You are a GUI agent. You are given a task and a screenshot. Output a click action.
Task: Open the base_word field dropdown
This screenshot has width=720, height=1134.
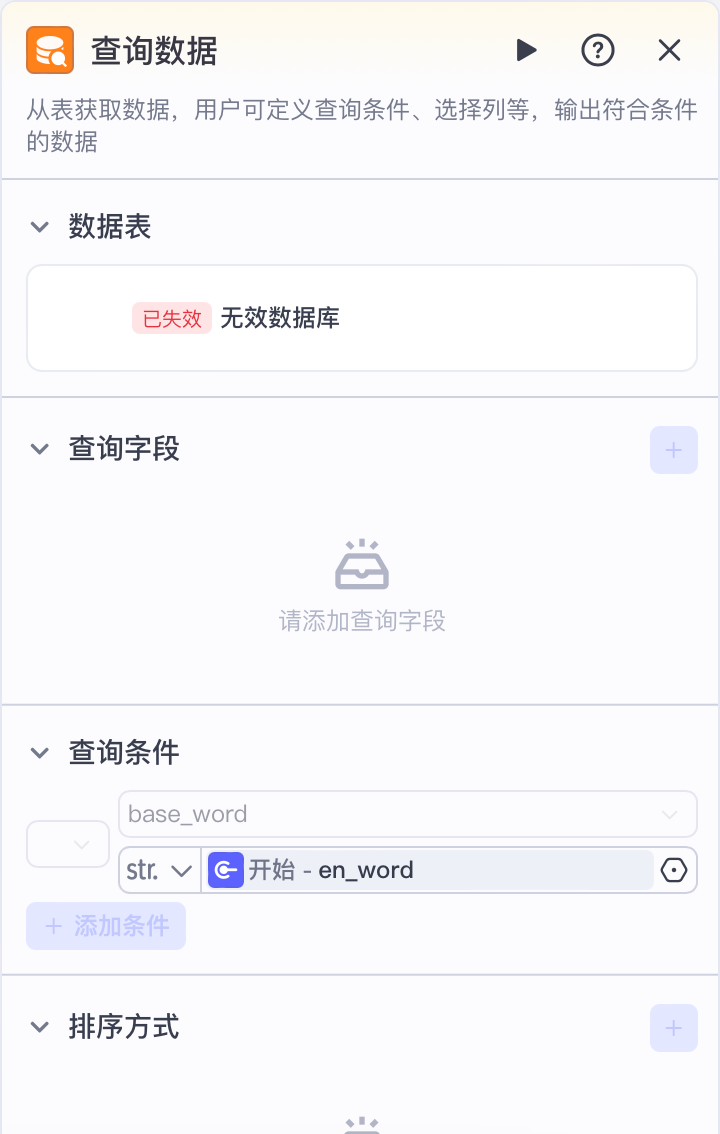[407, 814]
